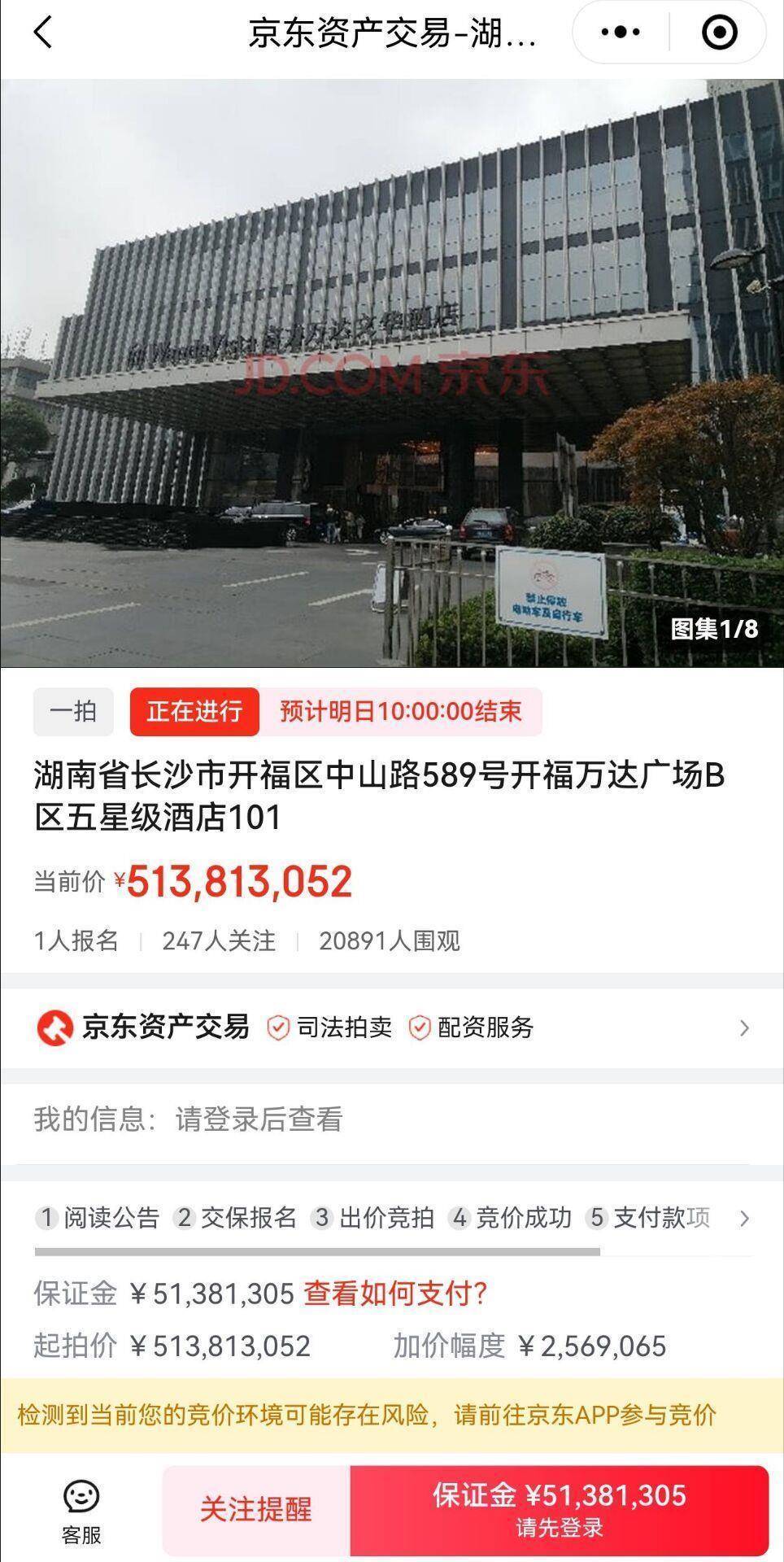Go back using the top-left arrow
Viewport: 784px width, 1562px height.
[x=43, y=33]
